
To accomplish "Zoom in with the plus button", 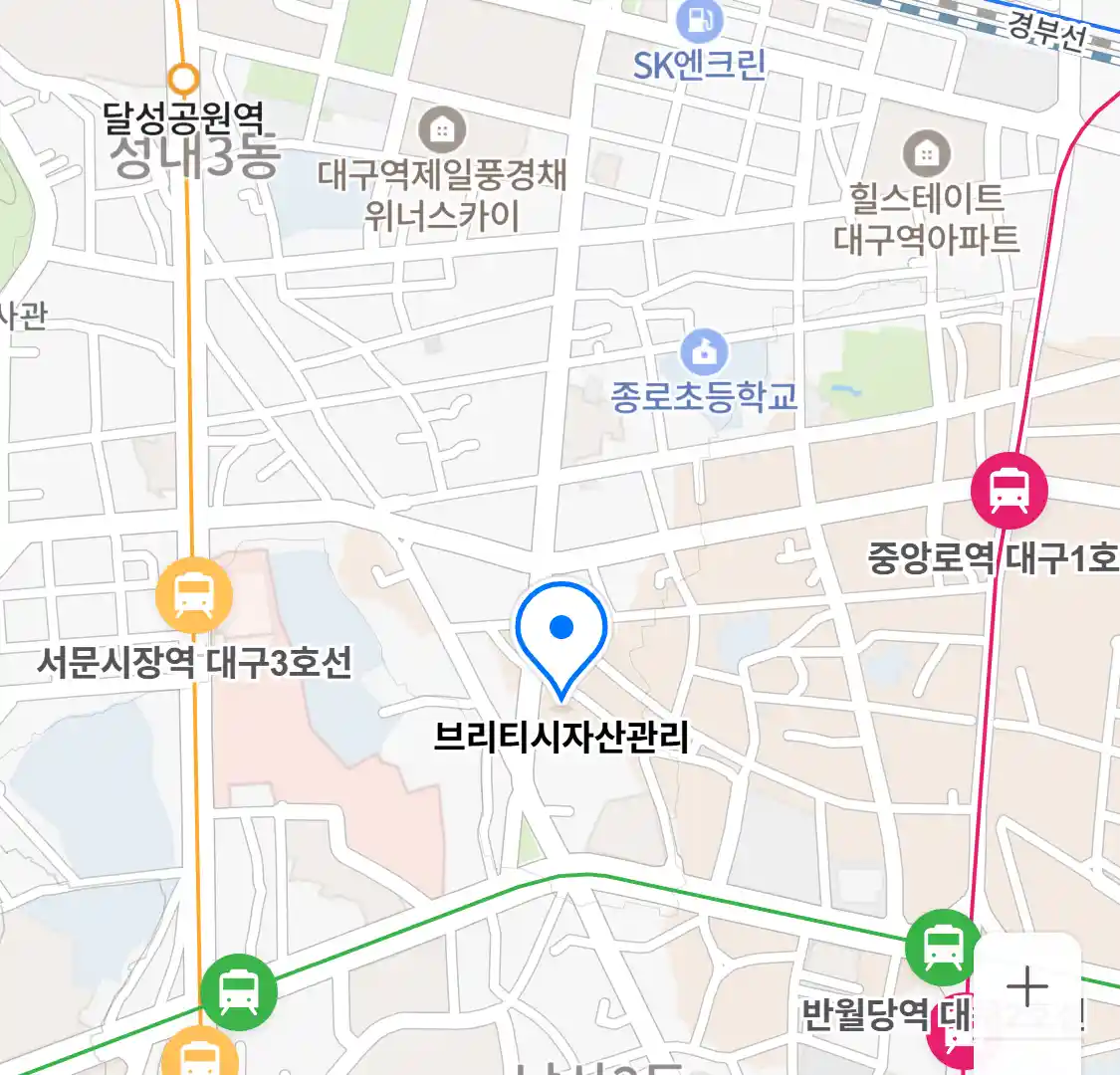I will pyautogui.click(x=1026, y=986).
